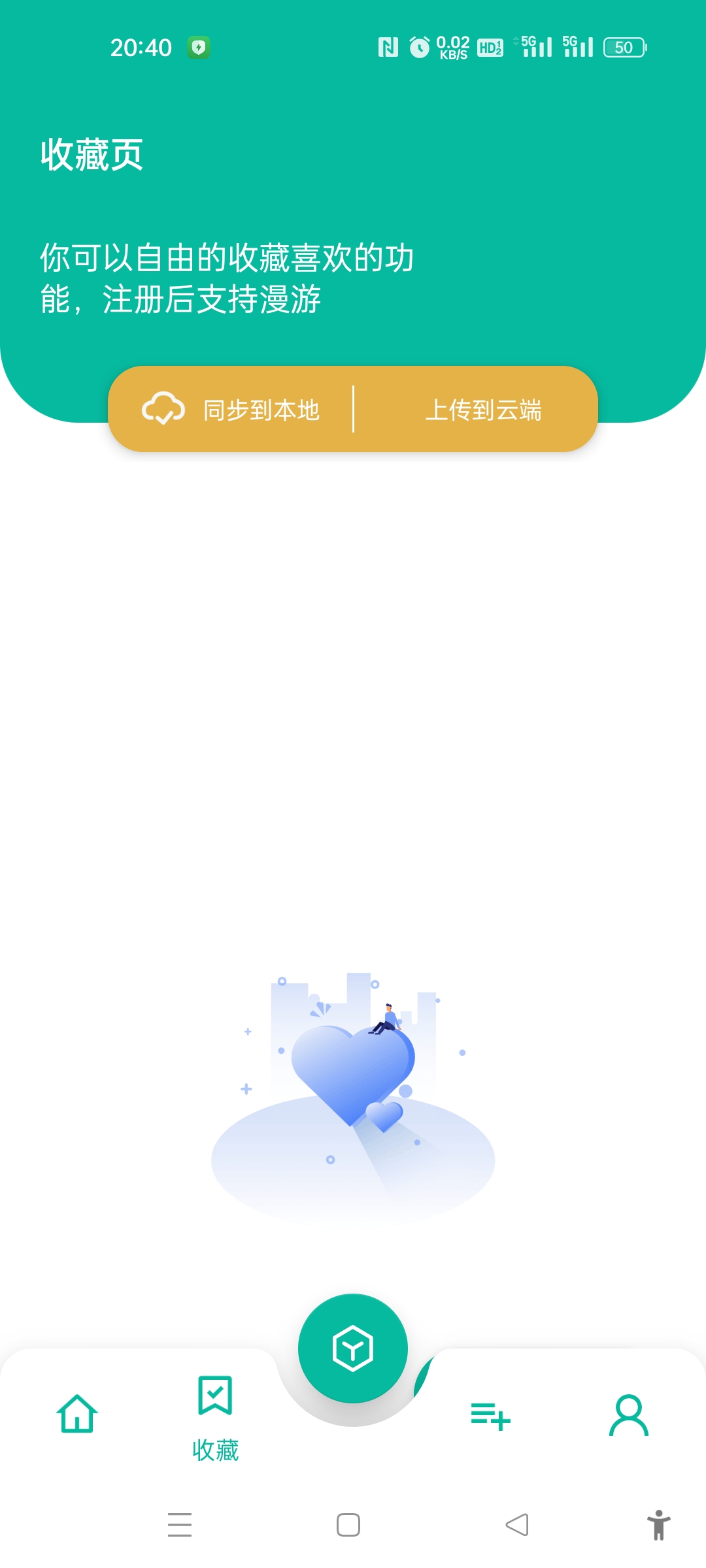Tap 上传到云端 upload button

click(x=482, y=410)
